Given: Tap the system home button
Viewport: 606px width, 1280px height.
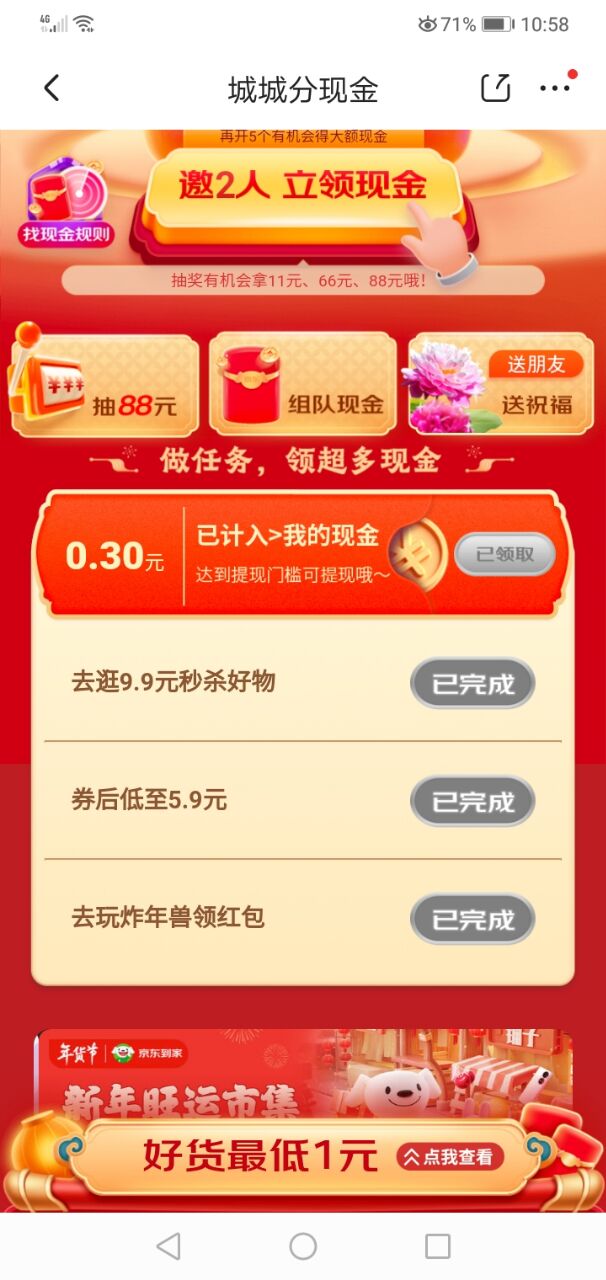Looking at the screenshot, I should [303, 1246].
